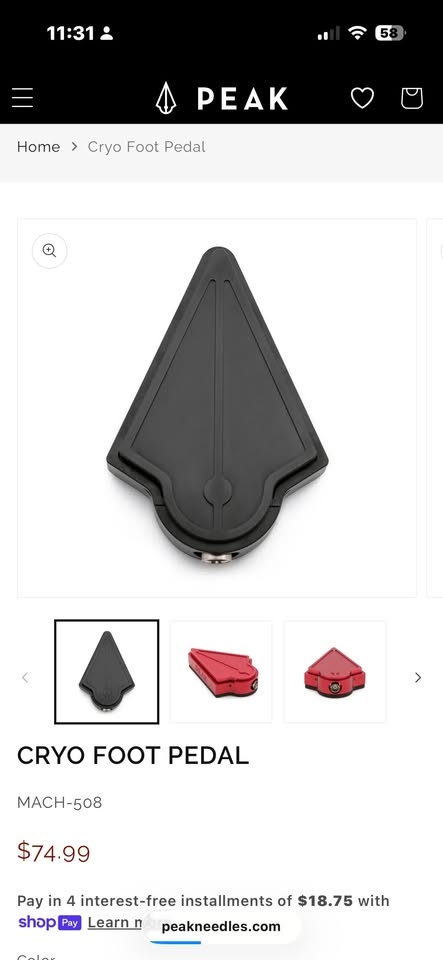The height and width of the screenshot is (960, 443).
Task: Show previous thumbnails with the left arrow
Action: point(25,677)
